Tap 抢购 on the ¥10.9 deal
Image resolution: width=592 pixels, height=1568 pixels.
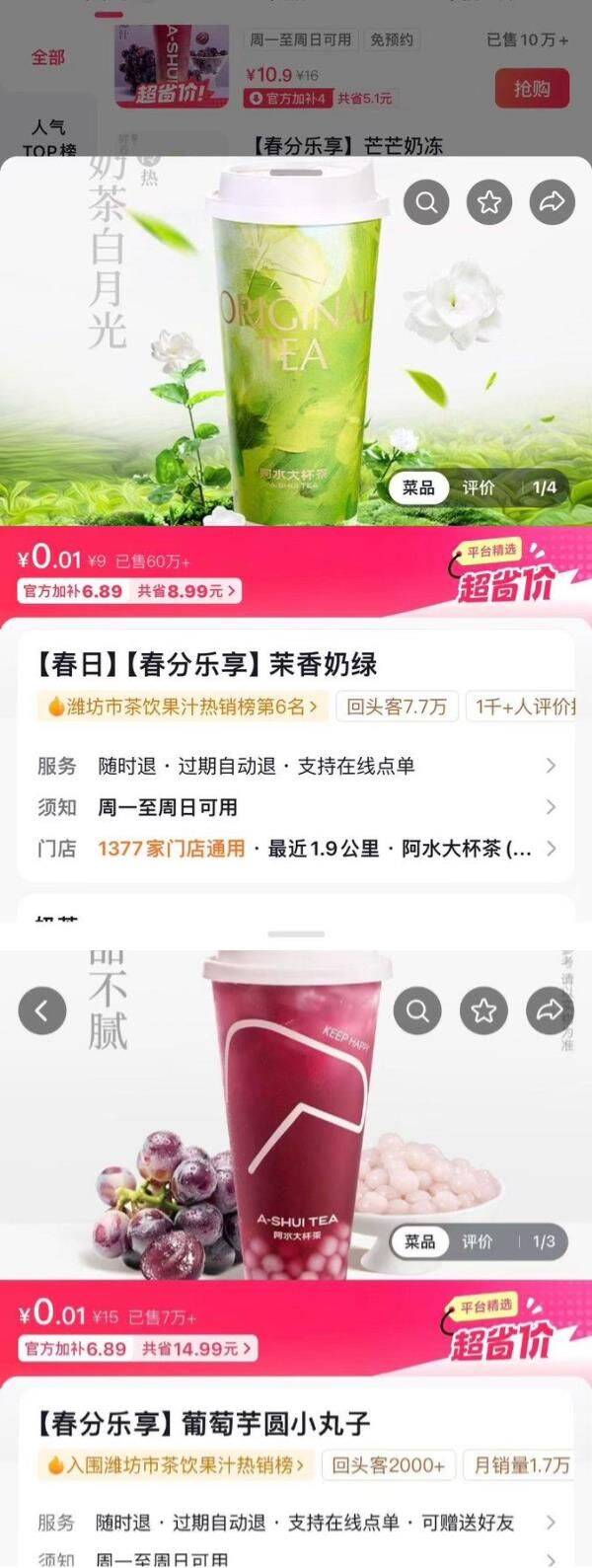(532, 89)
